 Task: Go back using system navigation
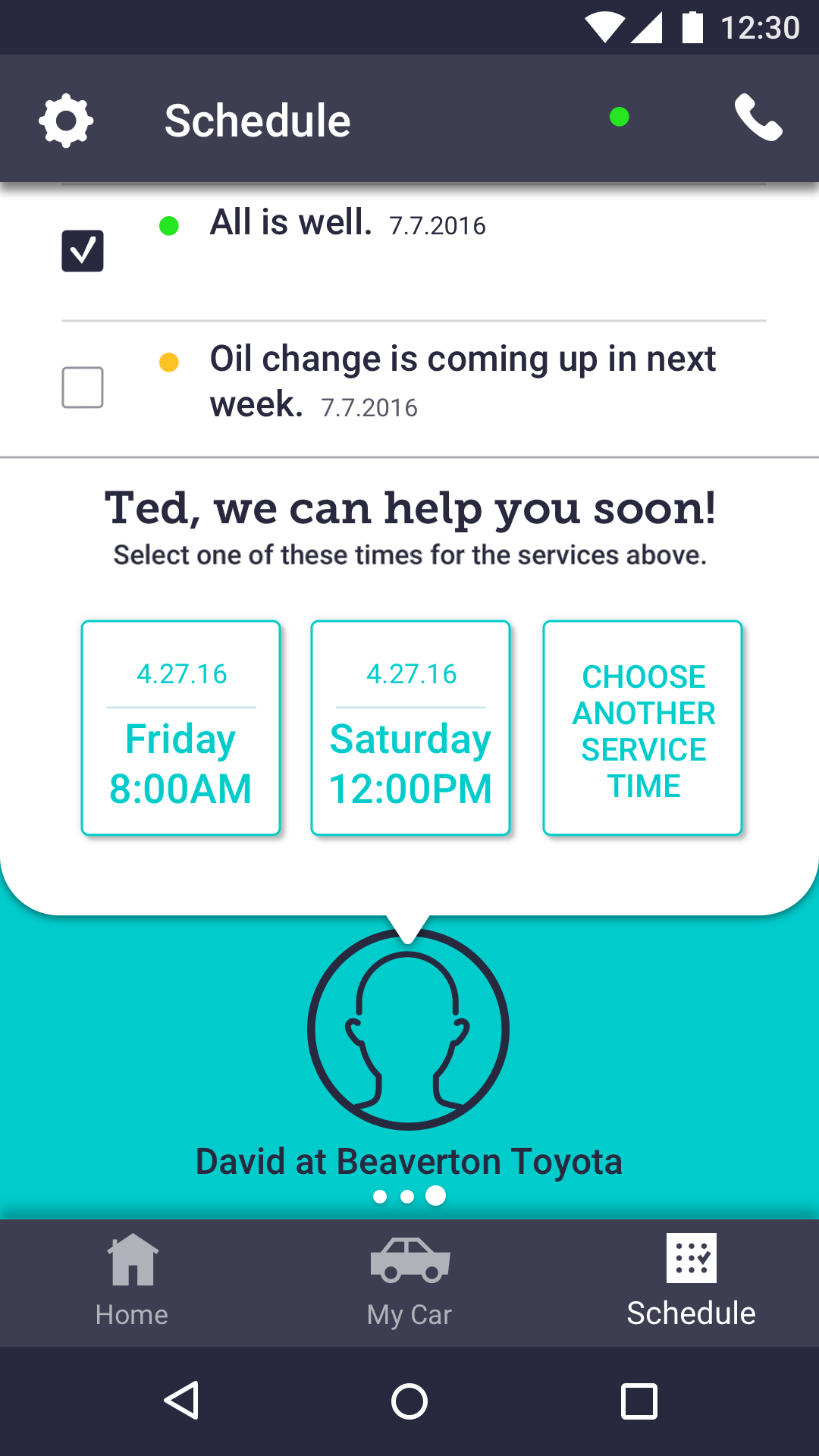point(182,1401)
